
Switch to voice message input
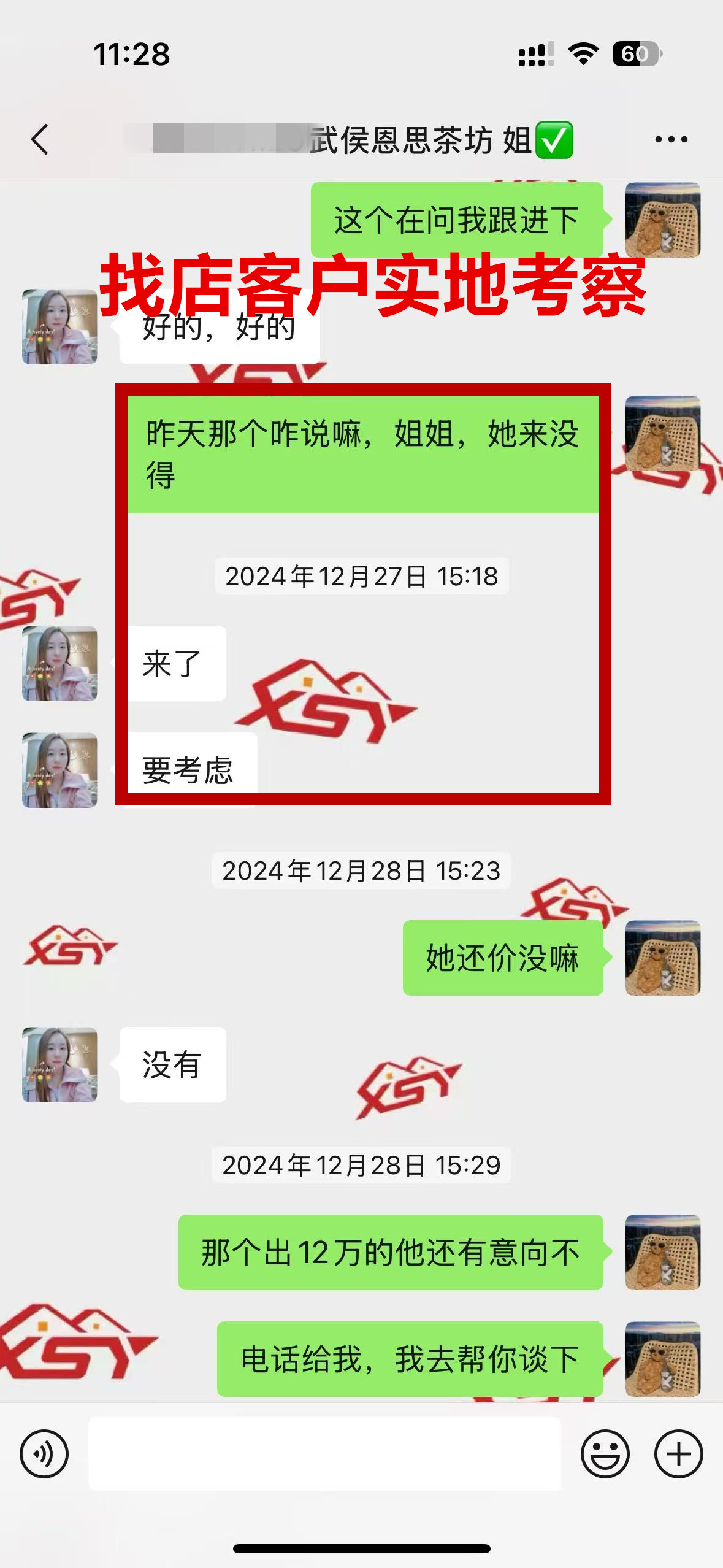[44, 1454]
